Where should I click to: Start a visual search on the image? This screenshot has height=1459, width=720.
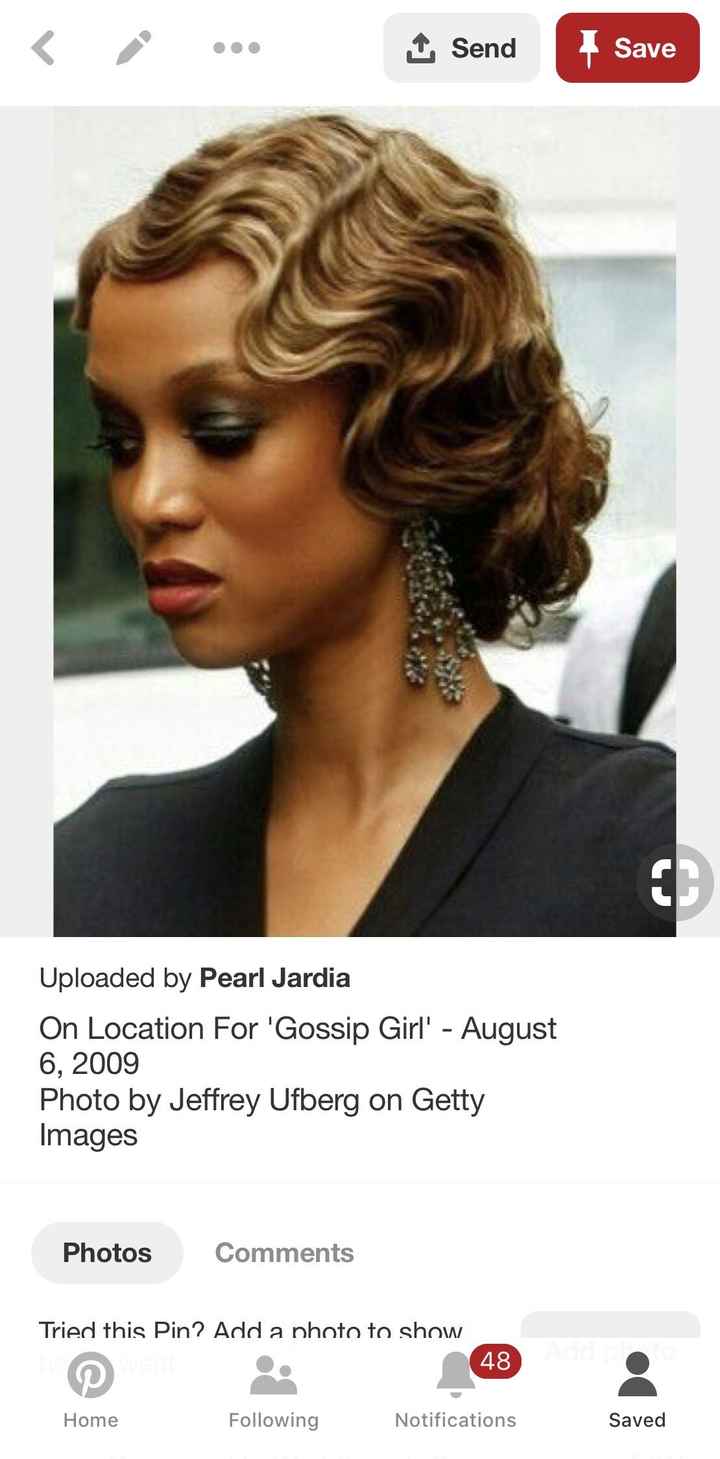675,882
